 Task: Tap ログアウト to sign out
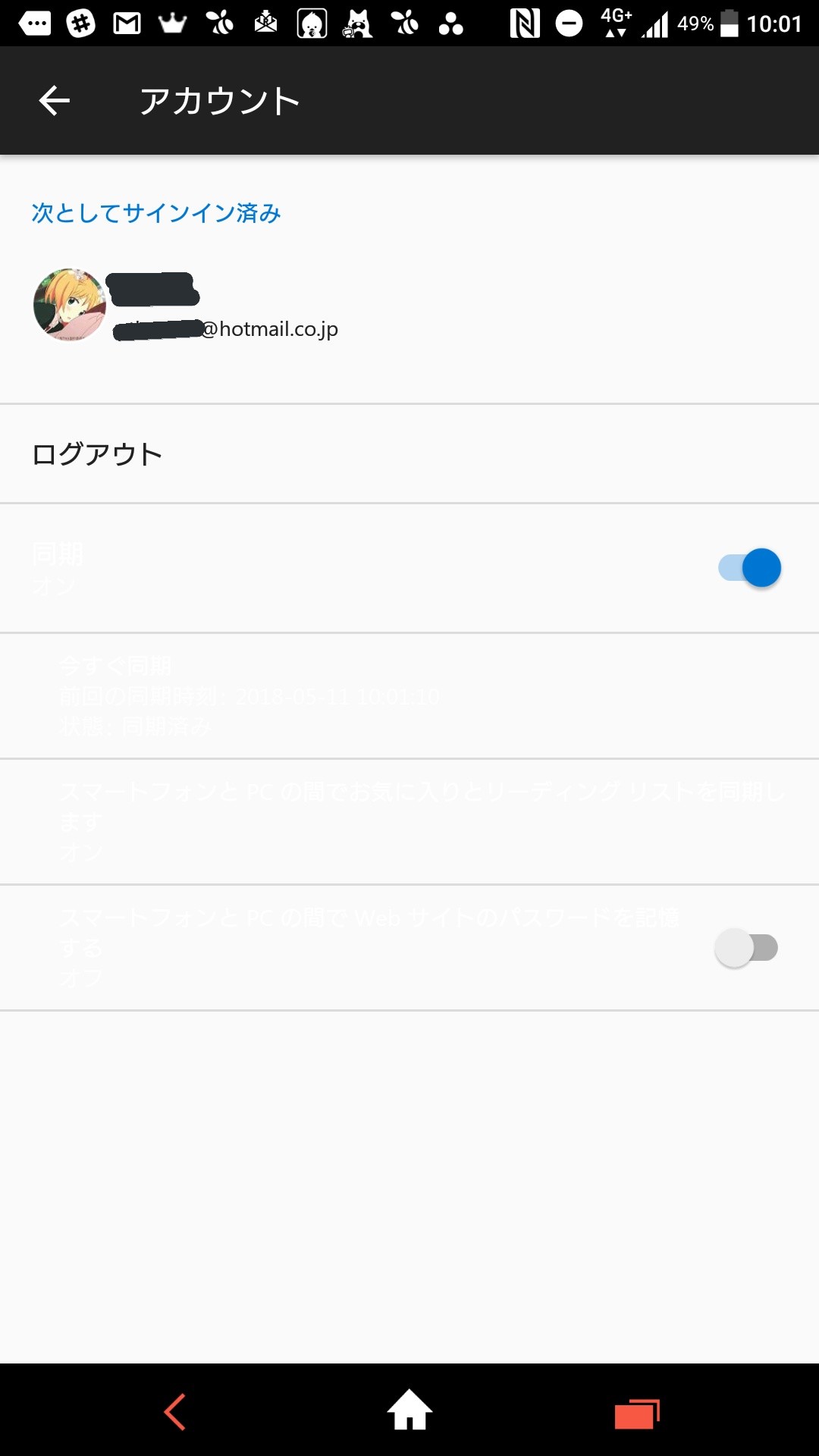pos(409,453)
